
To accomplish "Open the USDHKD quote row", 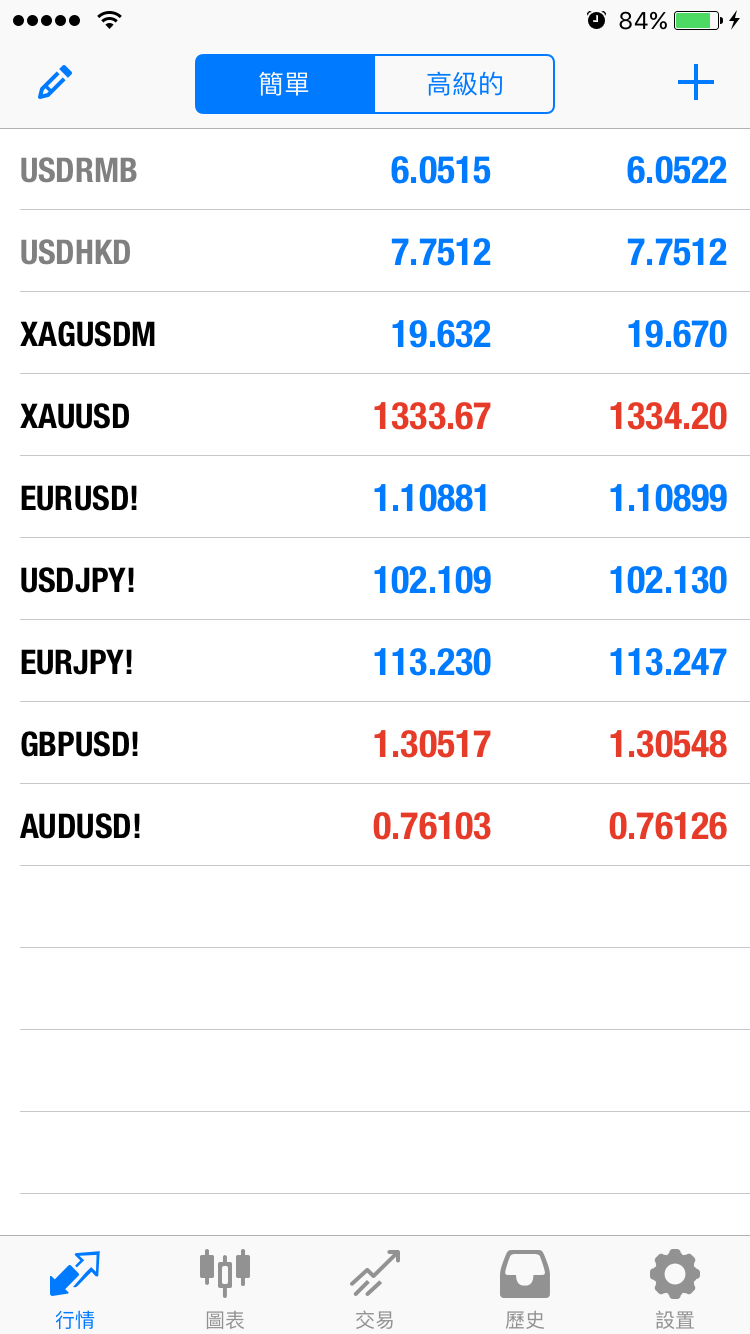I will 375,251.
